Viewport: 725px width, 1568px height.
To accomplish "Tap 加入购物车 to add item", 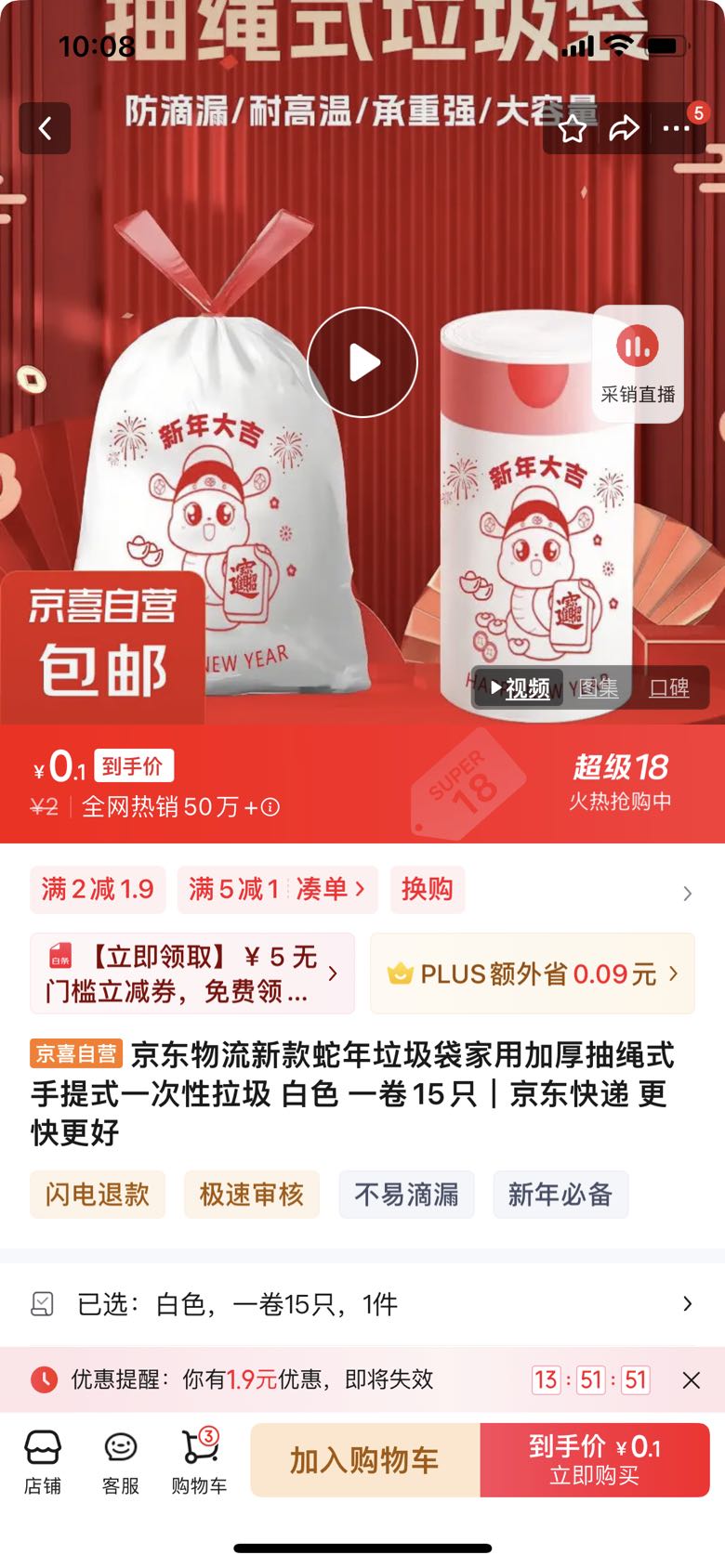I will click(x=364, y=1460).
